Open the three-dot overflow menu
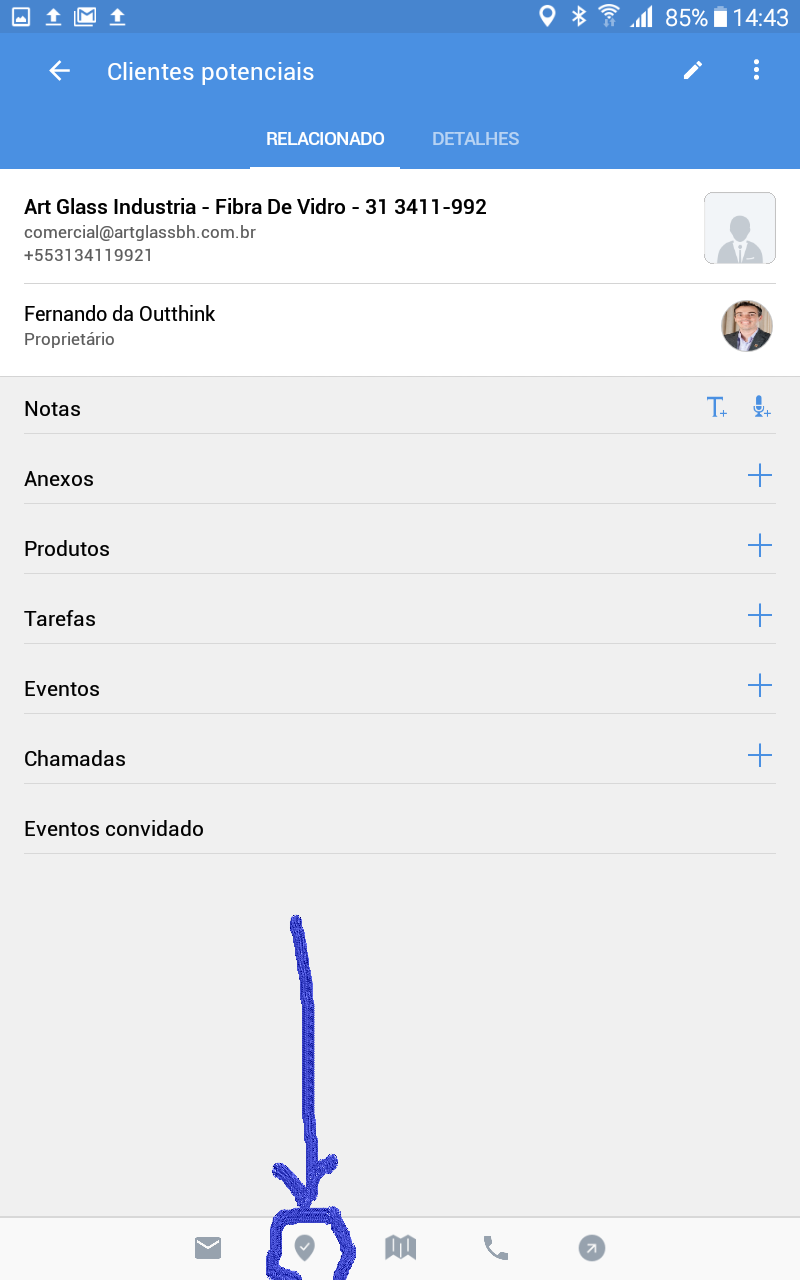Screen dimensions: 800x1280 tap(756, 71)
